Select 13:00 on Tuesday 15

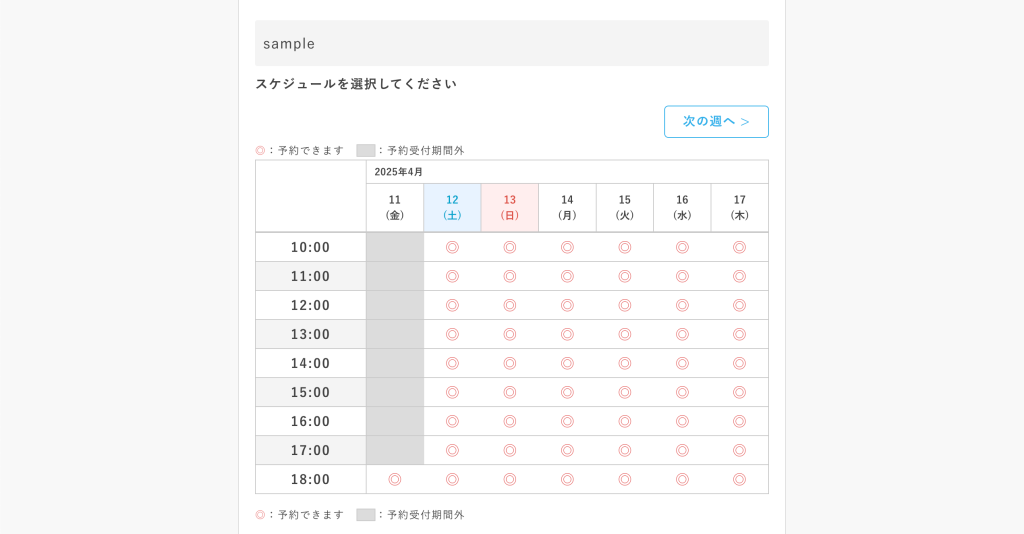(x=625, y=334)
